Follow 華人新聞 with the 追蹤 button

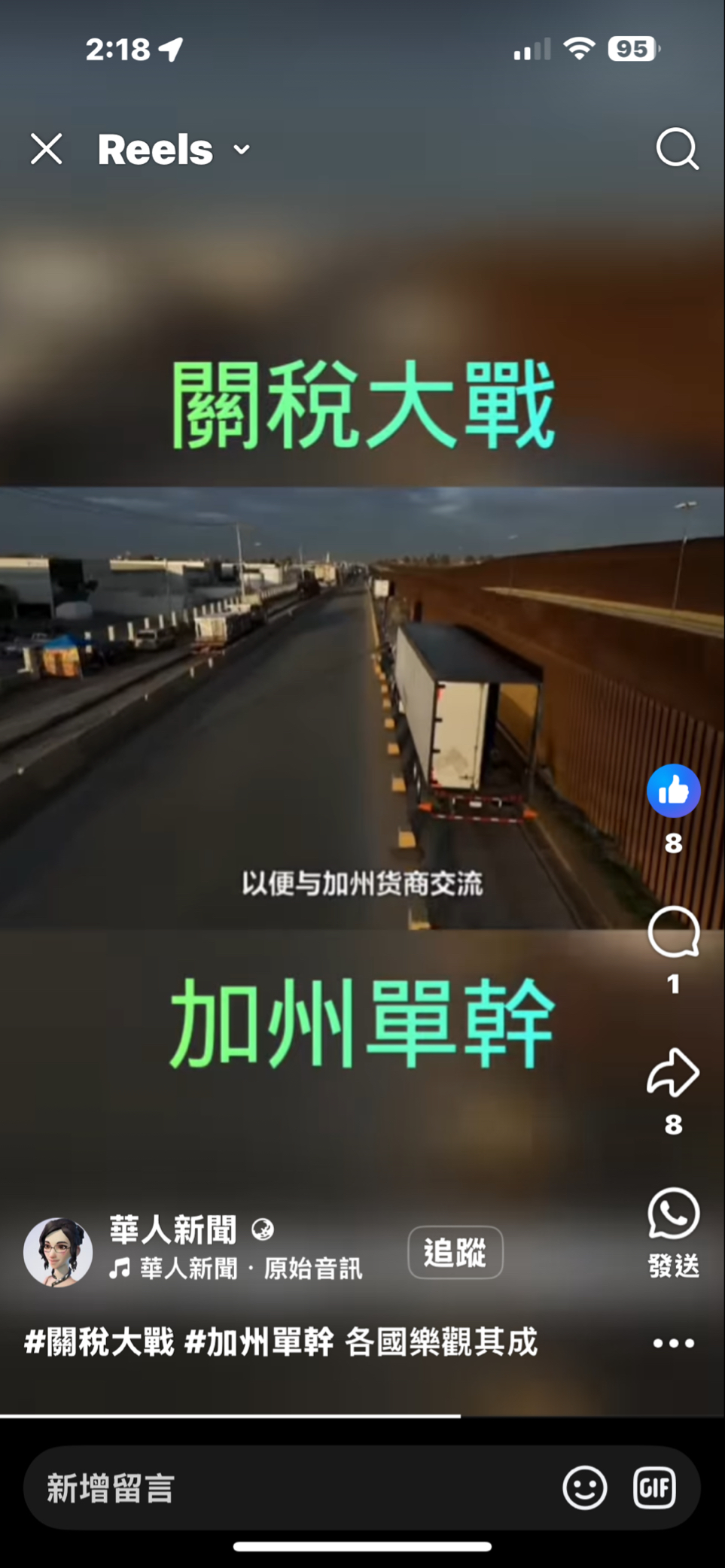tap(455, 1252)
